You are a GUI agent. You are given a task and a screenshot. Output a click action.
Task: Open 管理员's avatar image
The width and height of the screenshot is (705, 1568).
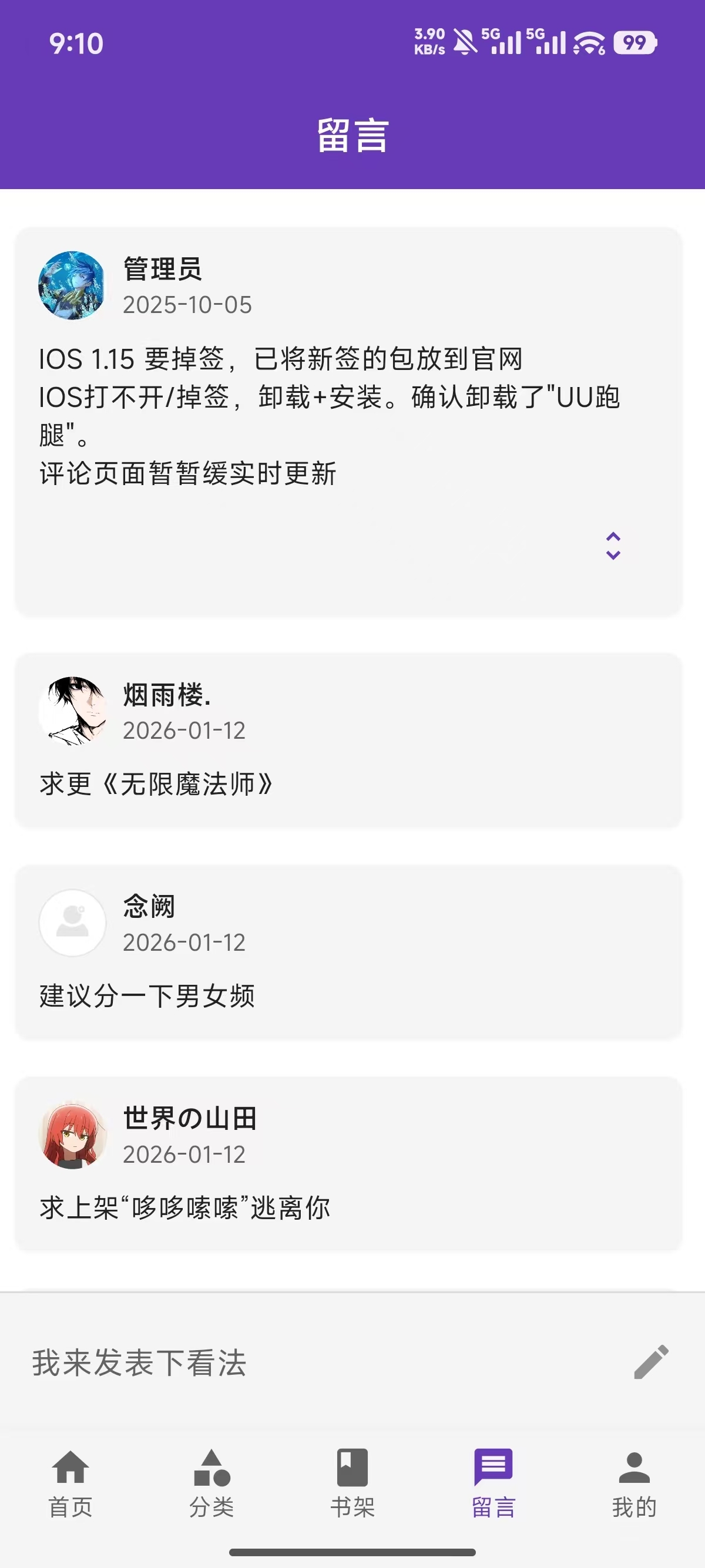[72, 284]
